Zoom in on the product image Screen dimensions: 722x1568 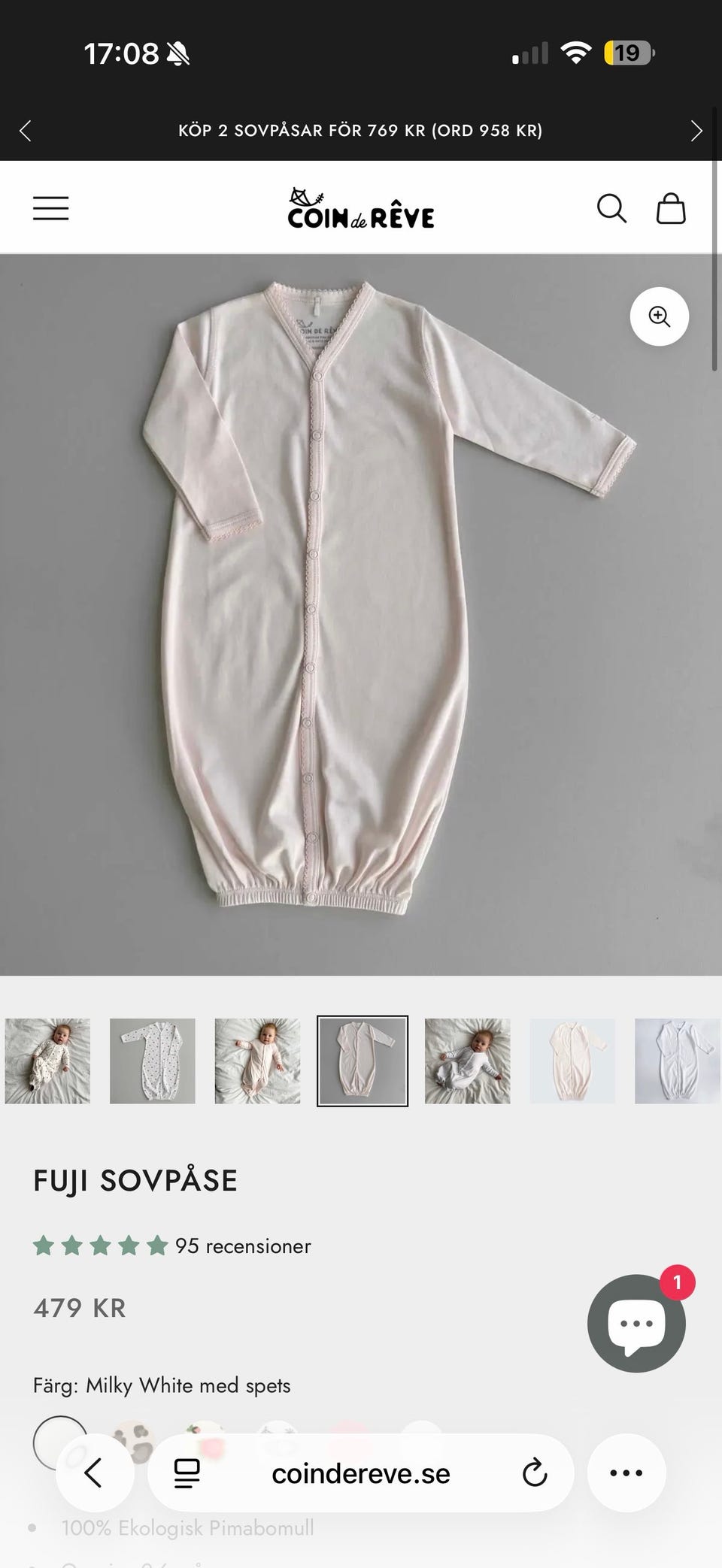(659, 316)
